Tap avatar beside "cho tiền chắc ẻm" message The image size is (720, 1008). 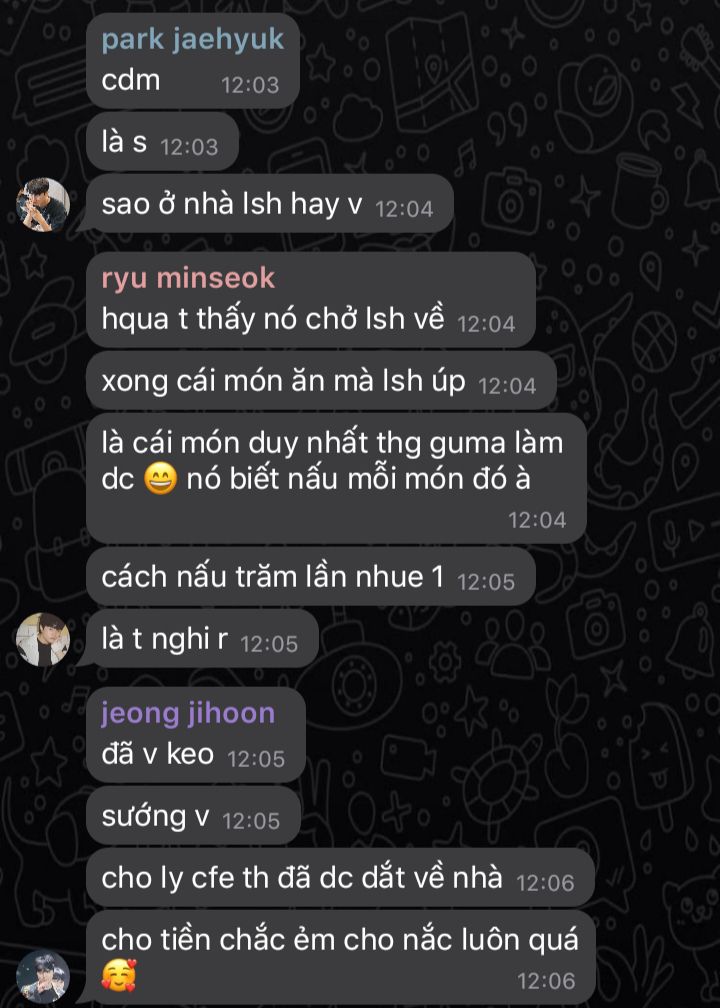click(x=43, y=976)
